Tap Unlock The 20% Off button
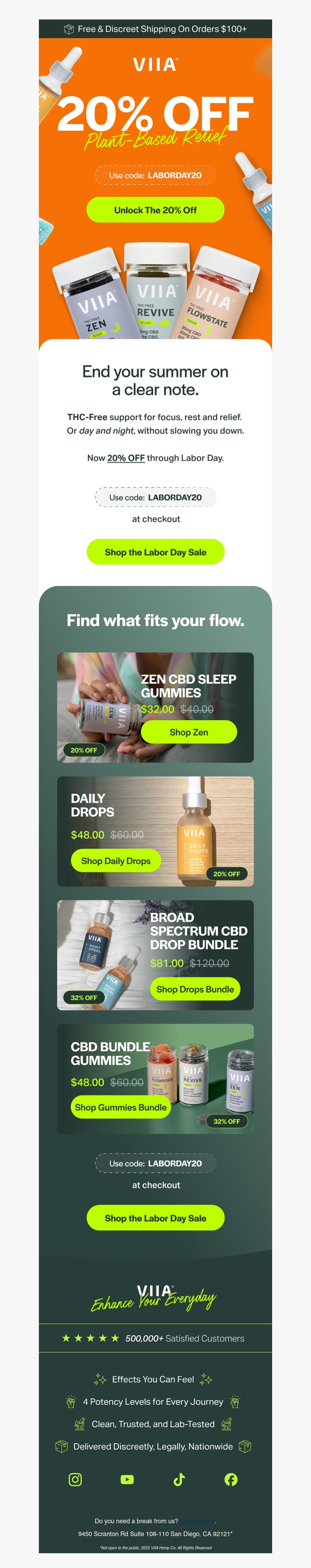This screenshot has height=1568, width=311. coord(155,210)
